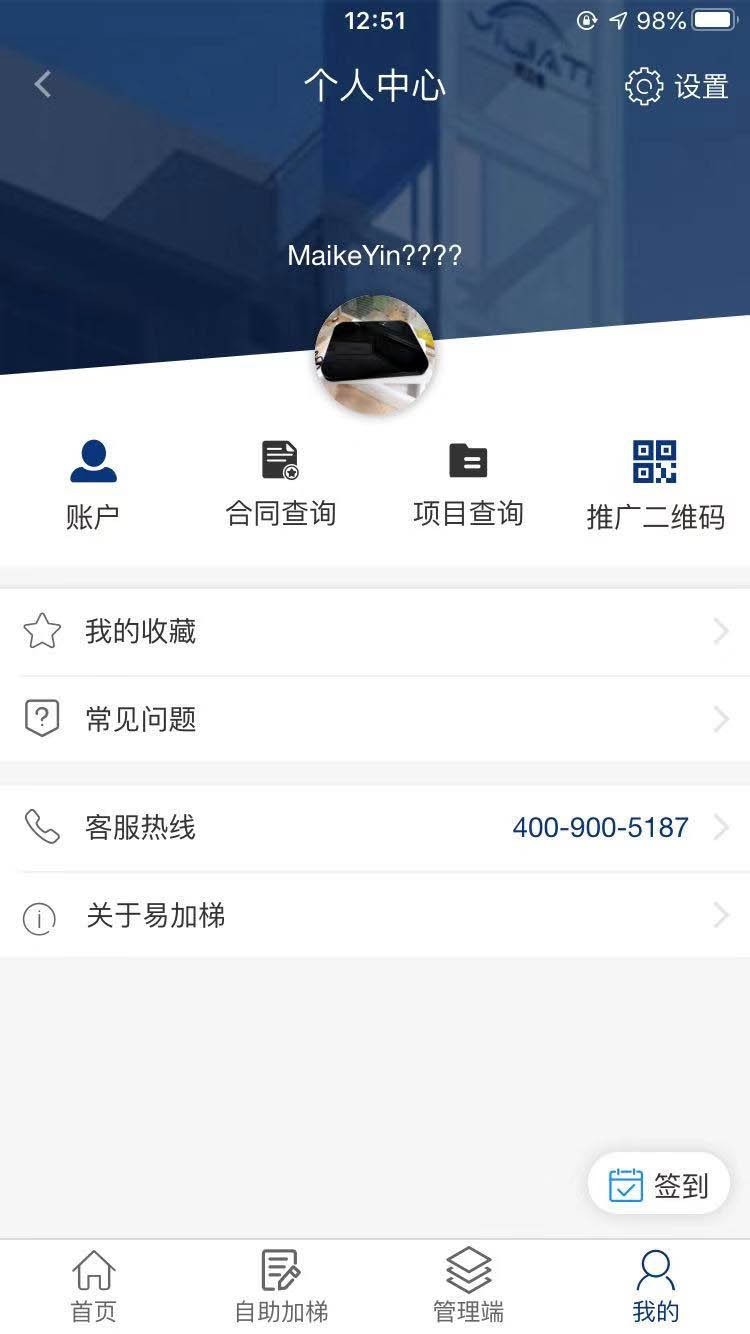Open the 账户 account section

click(93, 485)
